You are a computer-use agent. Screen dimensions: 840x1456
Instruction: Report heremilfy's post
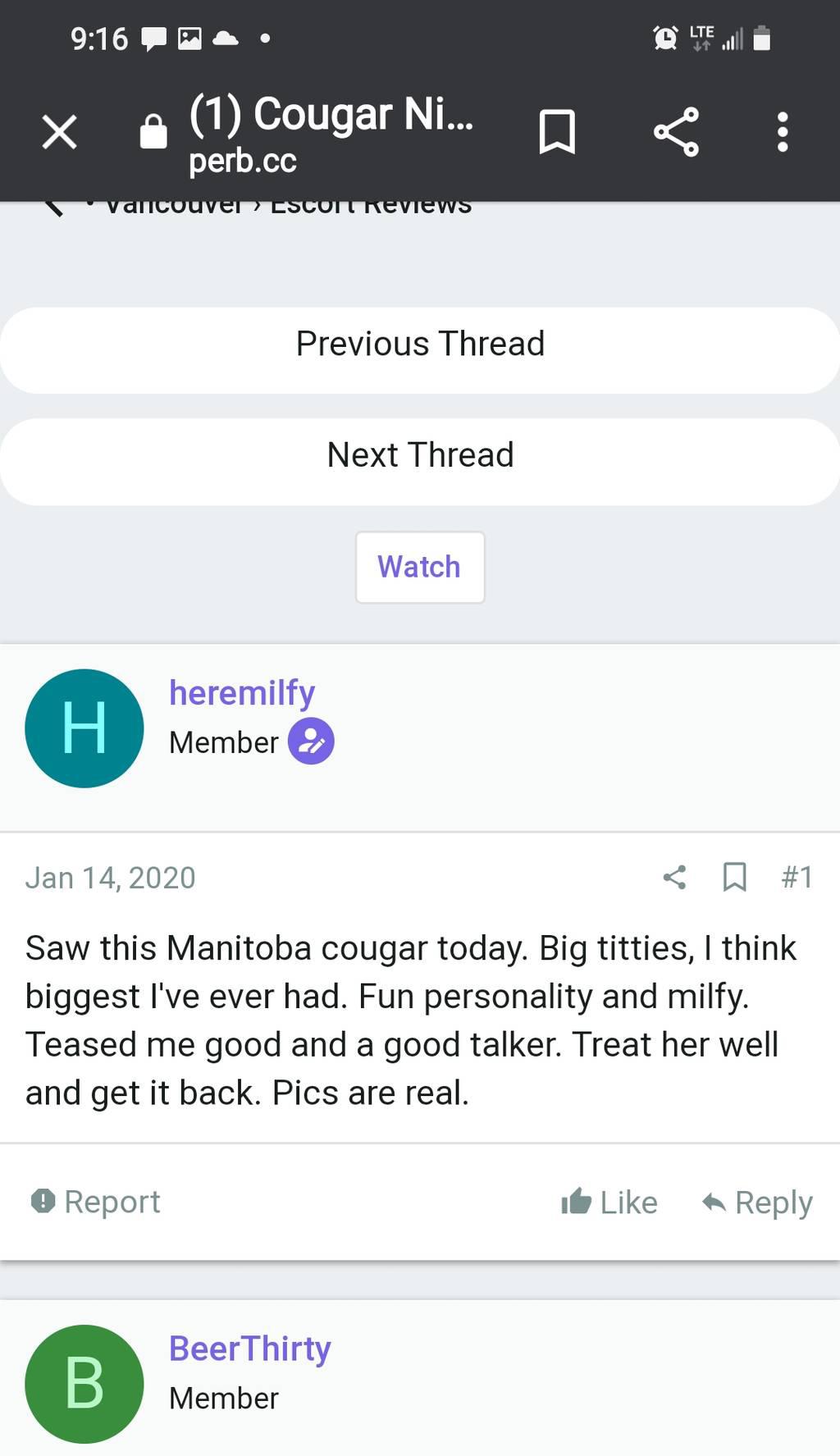(96, 1203)
